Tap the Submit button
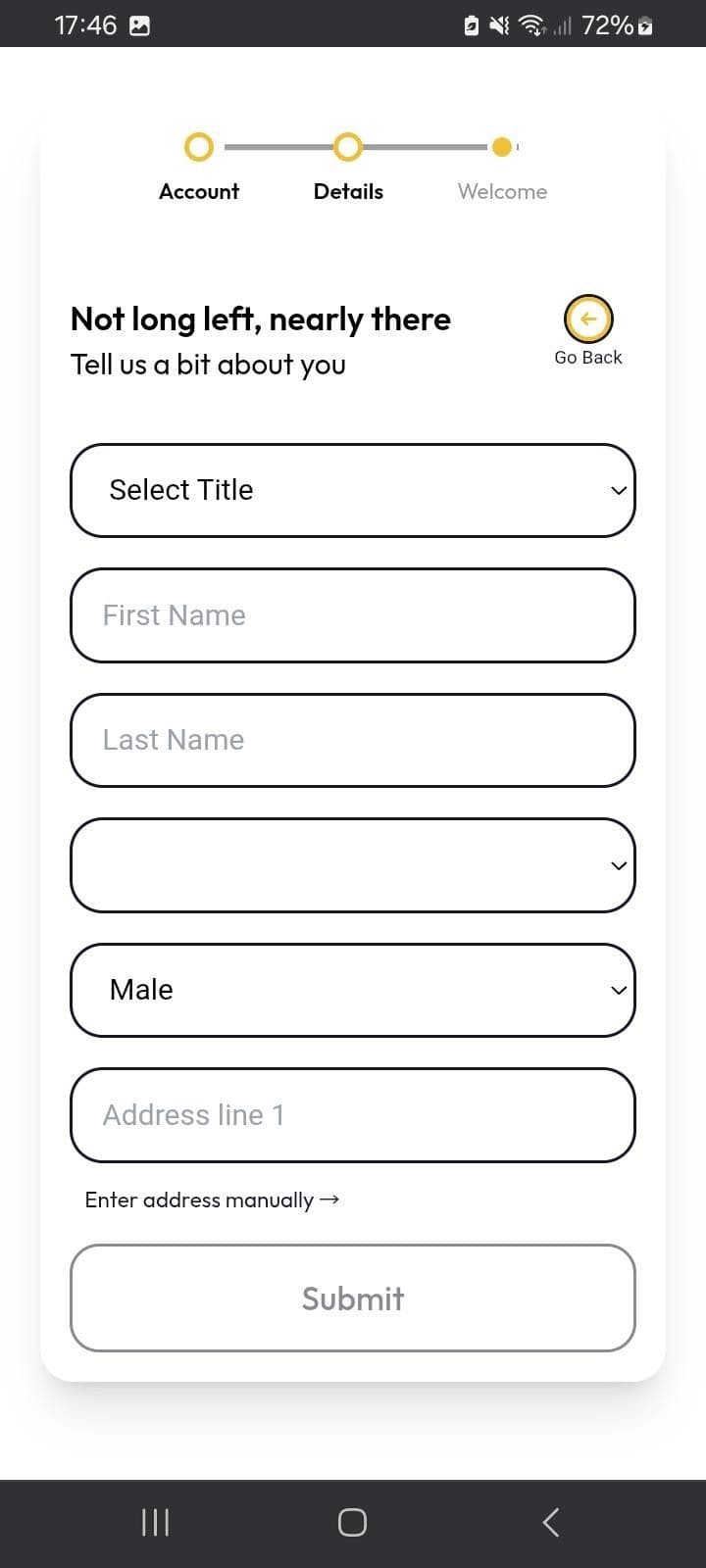 [353, 1298]
